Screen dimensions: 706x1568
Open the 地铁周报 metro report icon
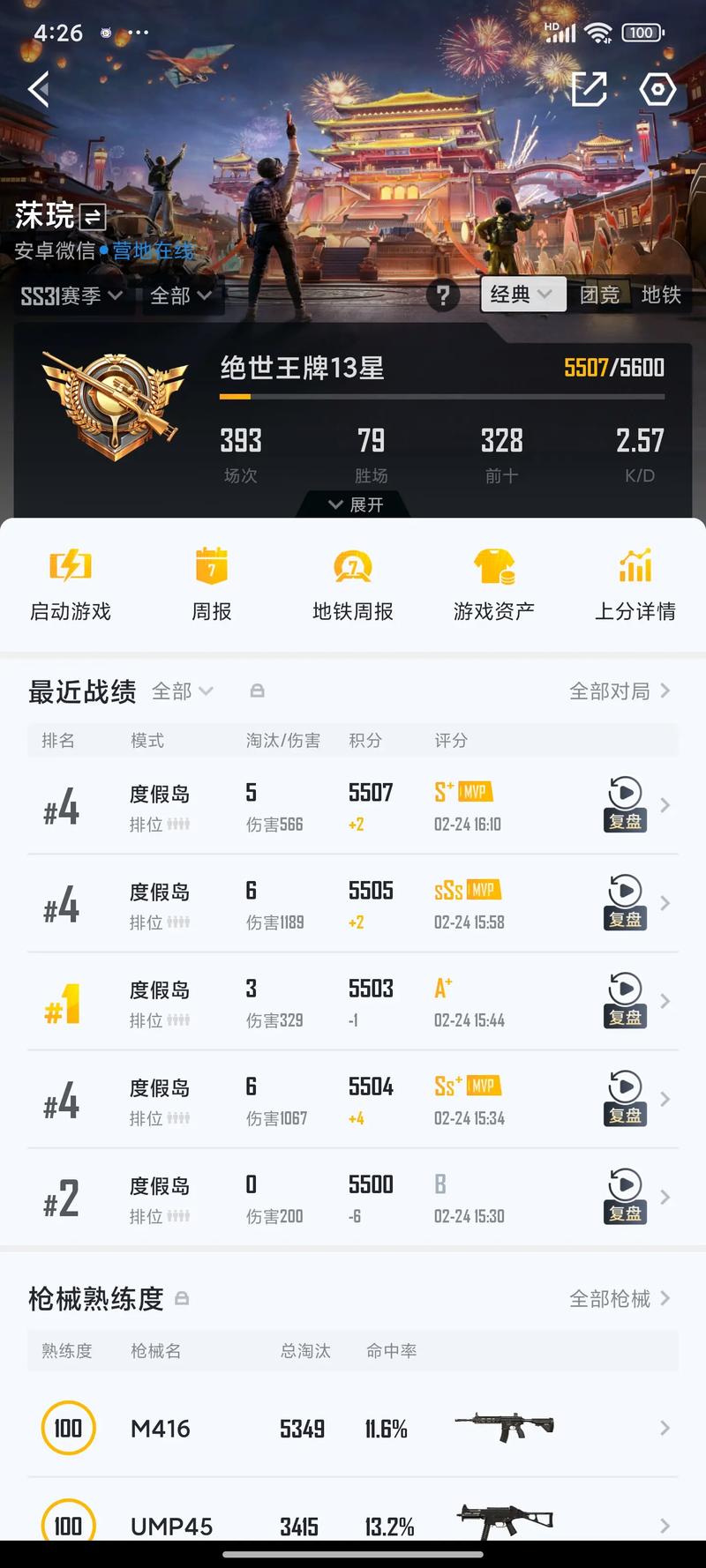(x=352, y=564)
